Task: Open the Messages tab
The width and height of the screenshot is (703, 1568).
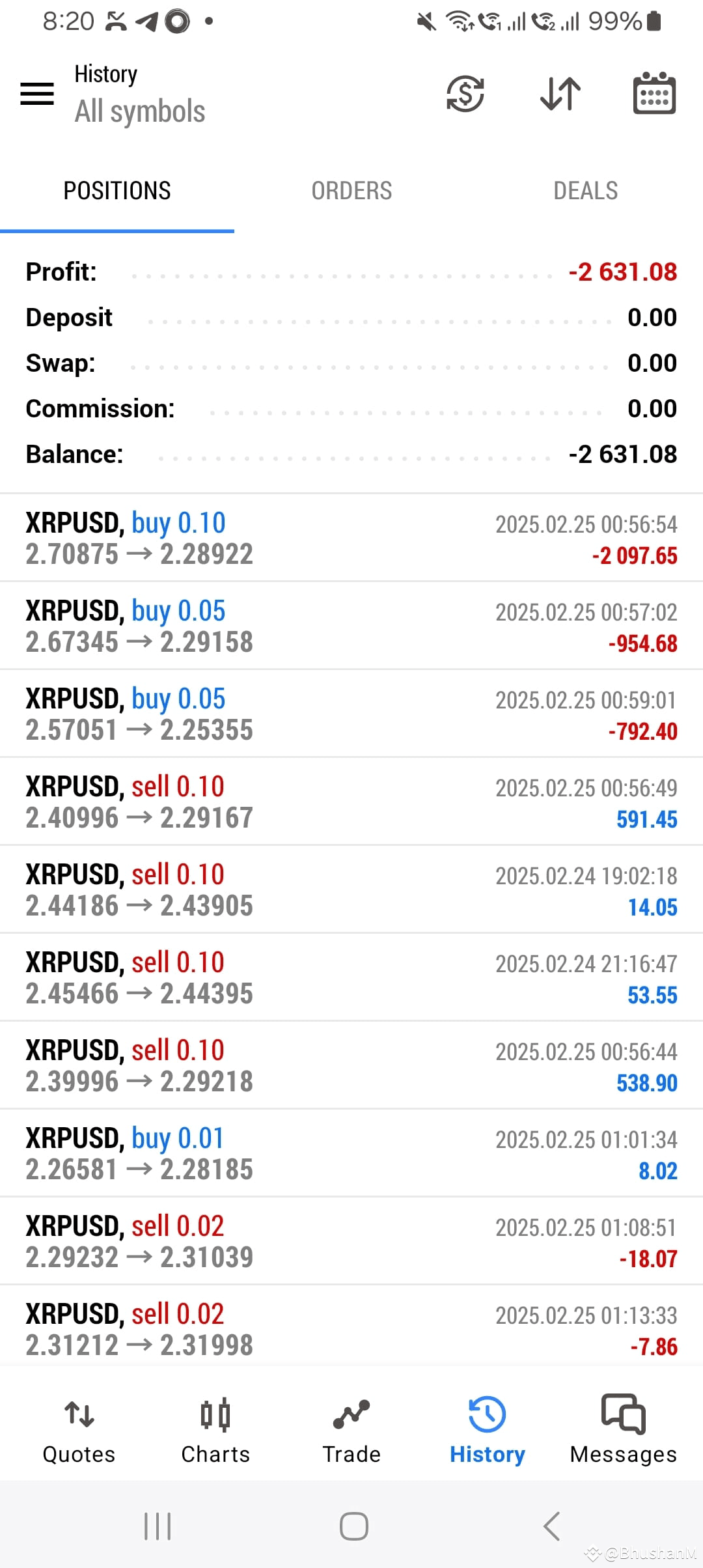Action: point(623,1429)
